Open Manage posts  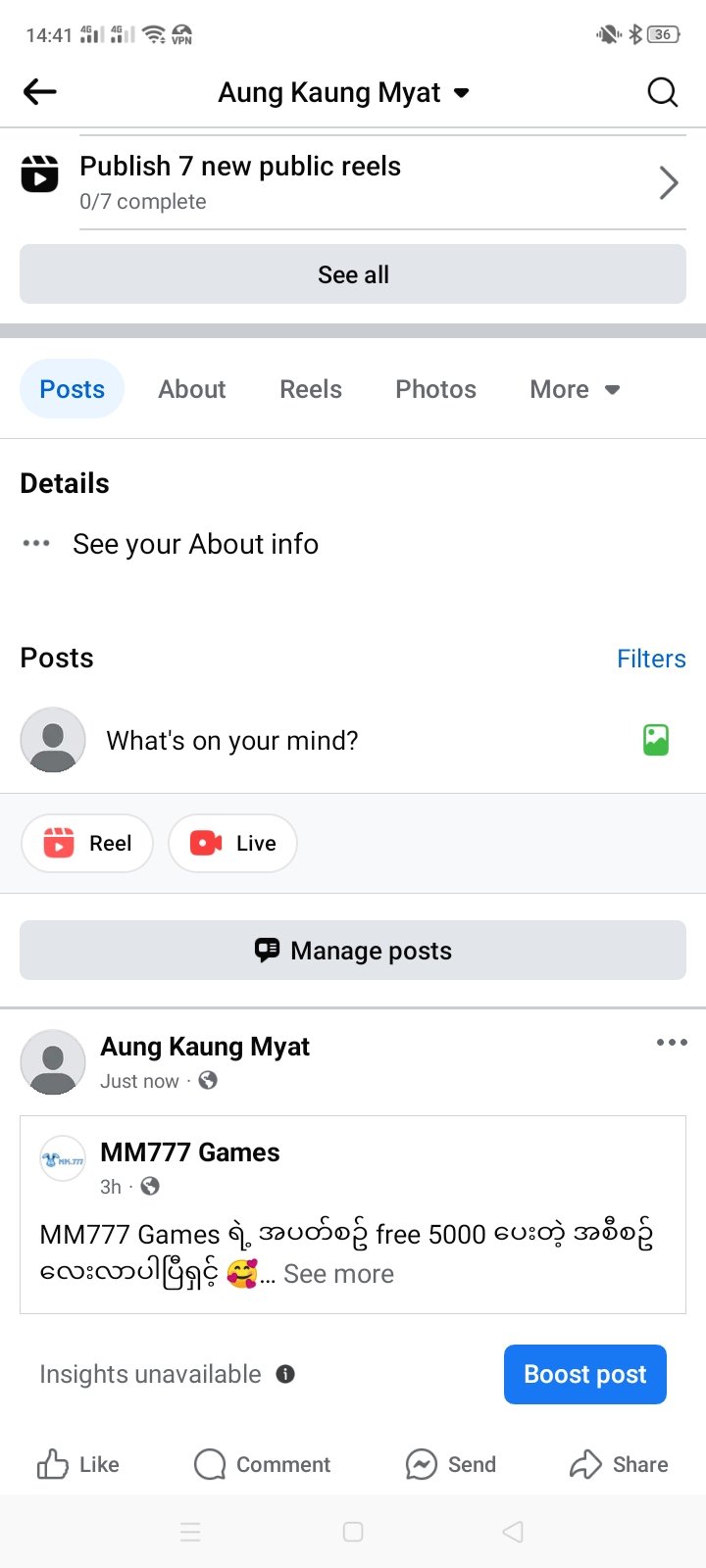(x=353, y=951)
